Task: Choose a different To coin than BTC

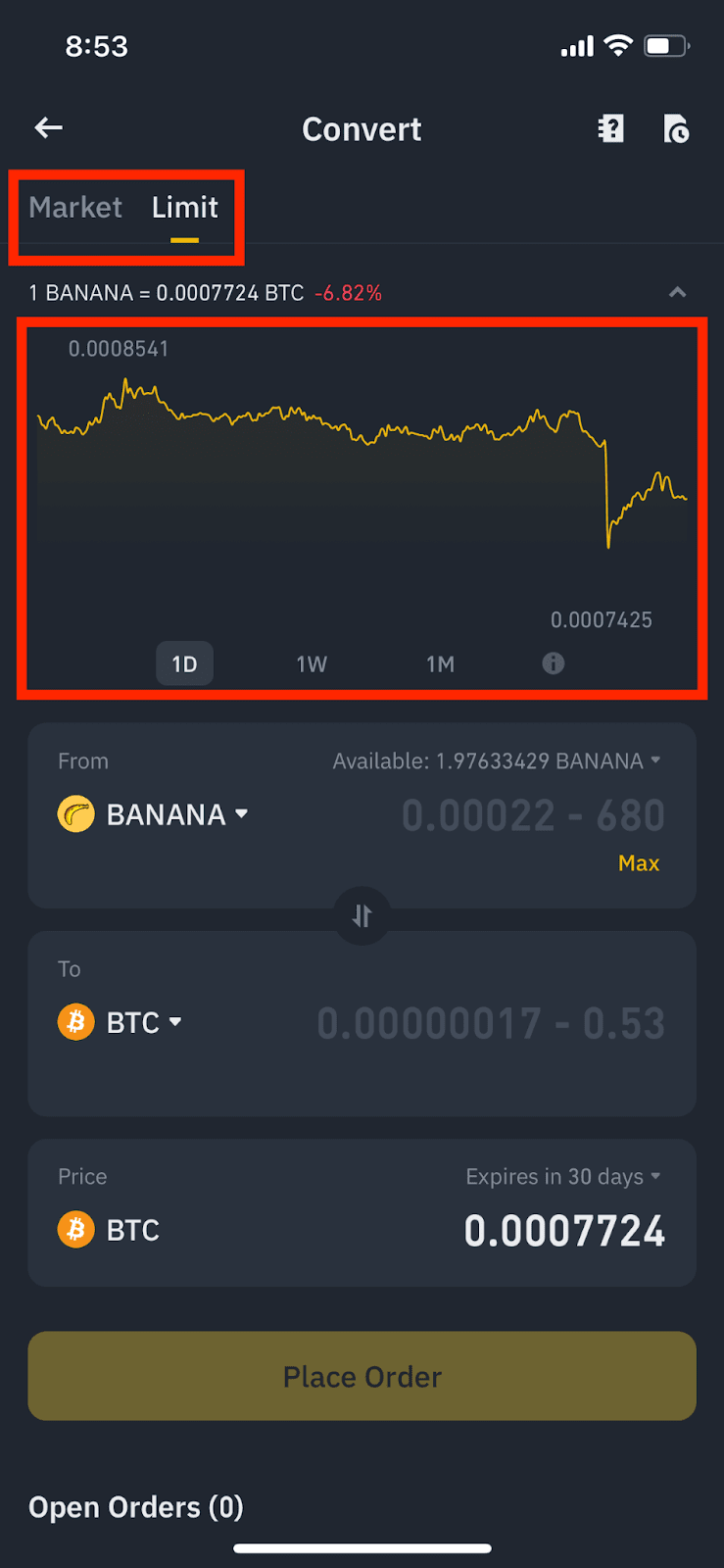Action: click(121, 1022)
